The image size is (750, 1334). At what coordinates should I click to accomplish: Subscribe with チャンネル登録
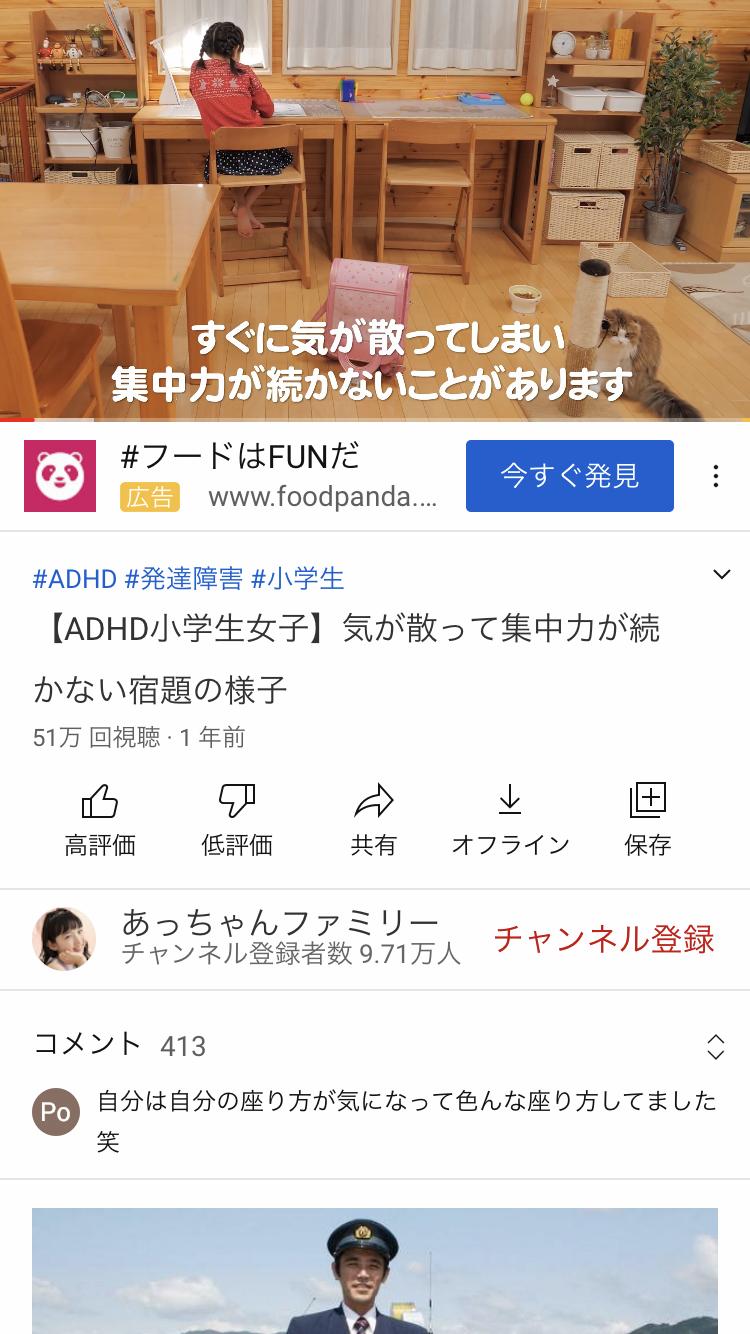[x=604, y=939]
